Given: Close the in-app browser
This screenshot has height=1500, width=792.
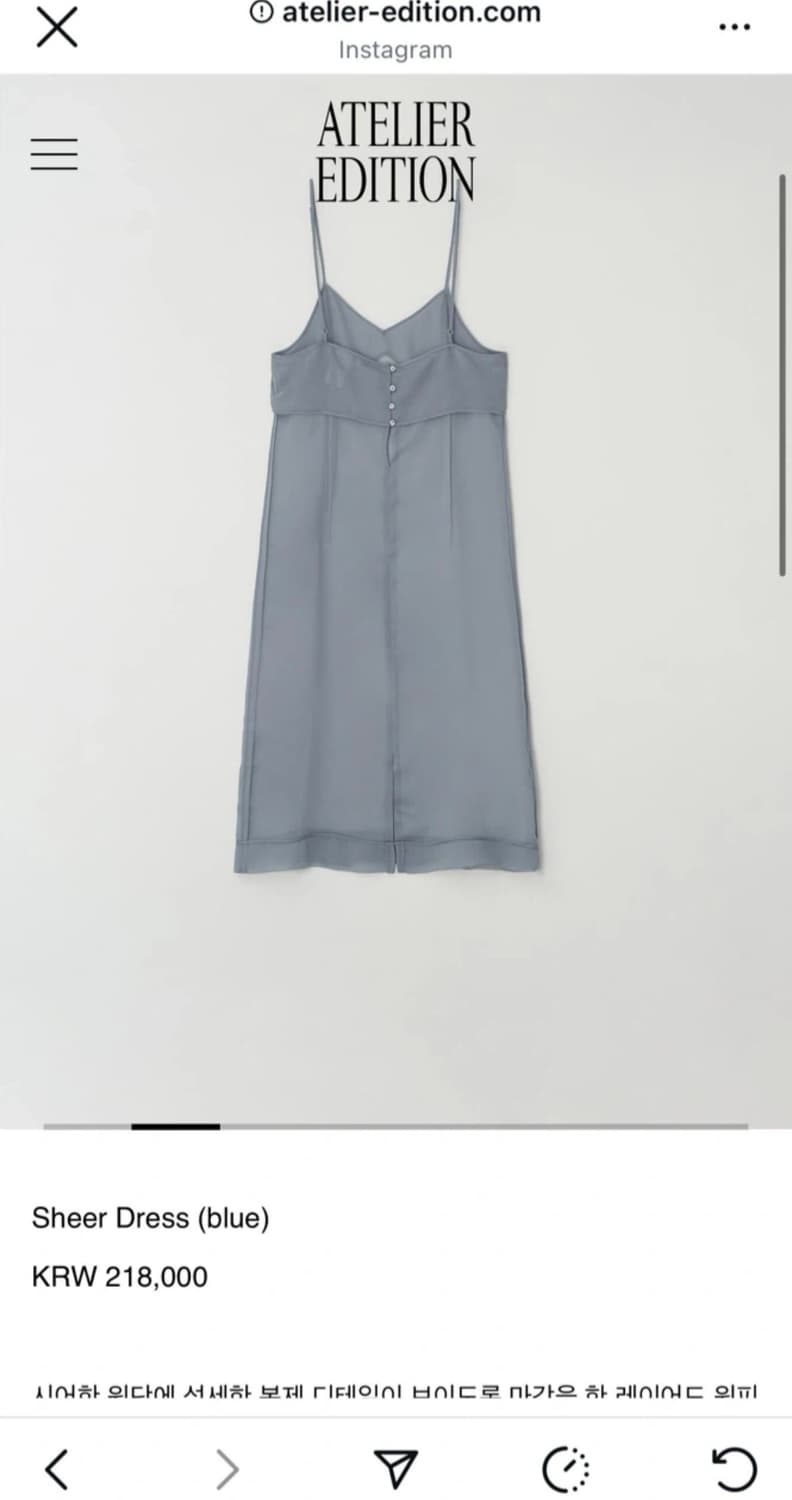Looking at the screenshot, I should tap(57, 28).
